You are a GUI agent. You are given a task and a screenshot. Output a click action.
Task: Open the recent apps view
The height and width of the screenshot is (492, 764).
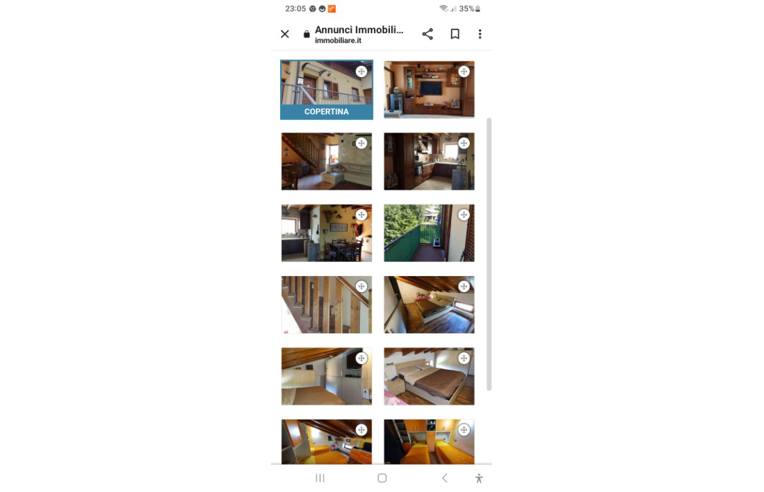pyautogui.click(x=320, y=478)
